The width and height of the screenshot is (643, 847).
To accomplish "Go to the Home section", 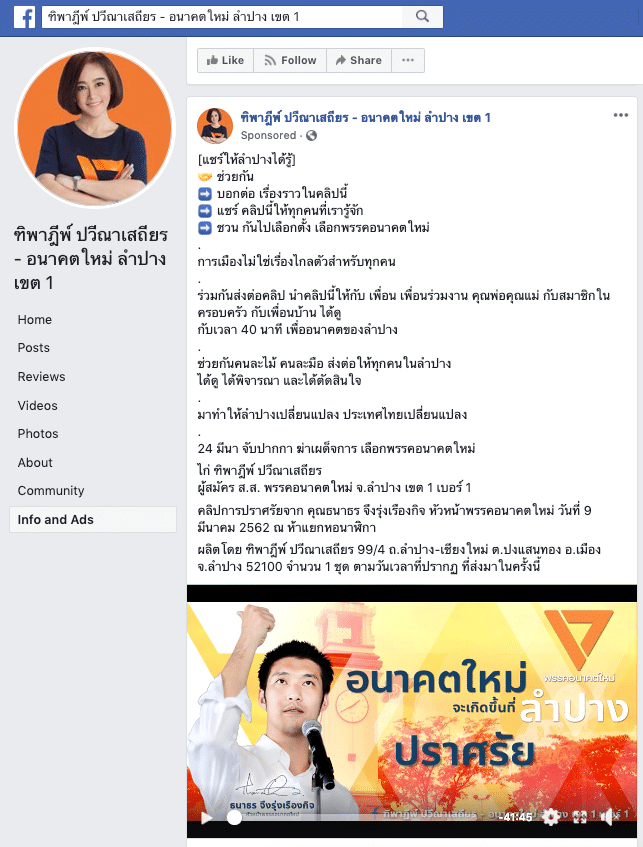I will [35, 320].
